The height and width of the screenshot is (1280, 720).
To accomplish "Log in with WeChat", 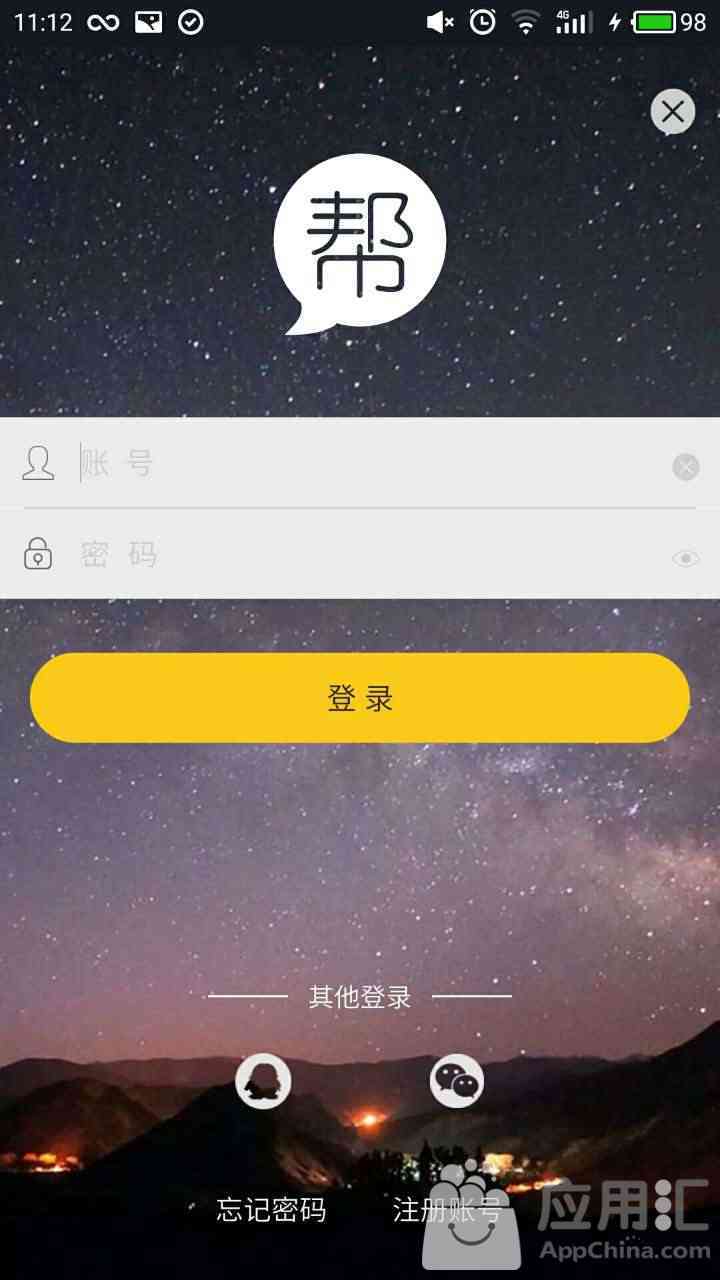I will tap(457, 1081).
